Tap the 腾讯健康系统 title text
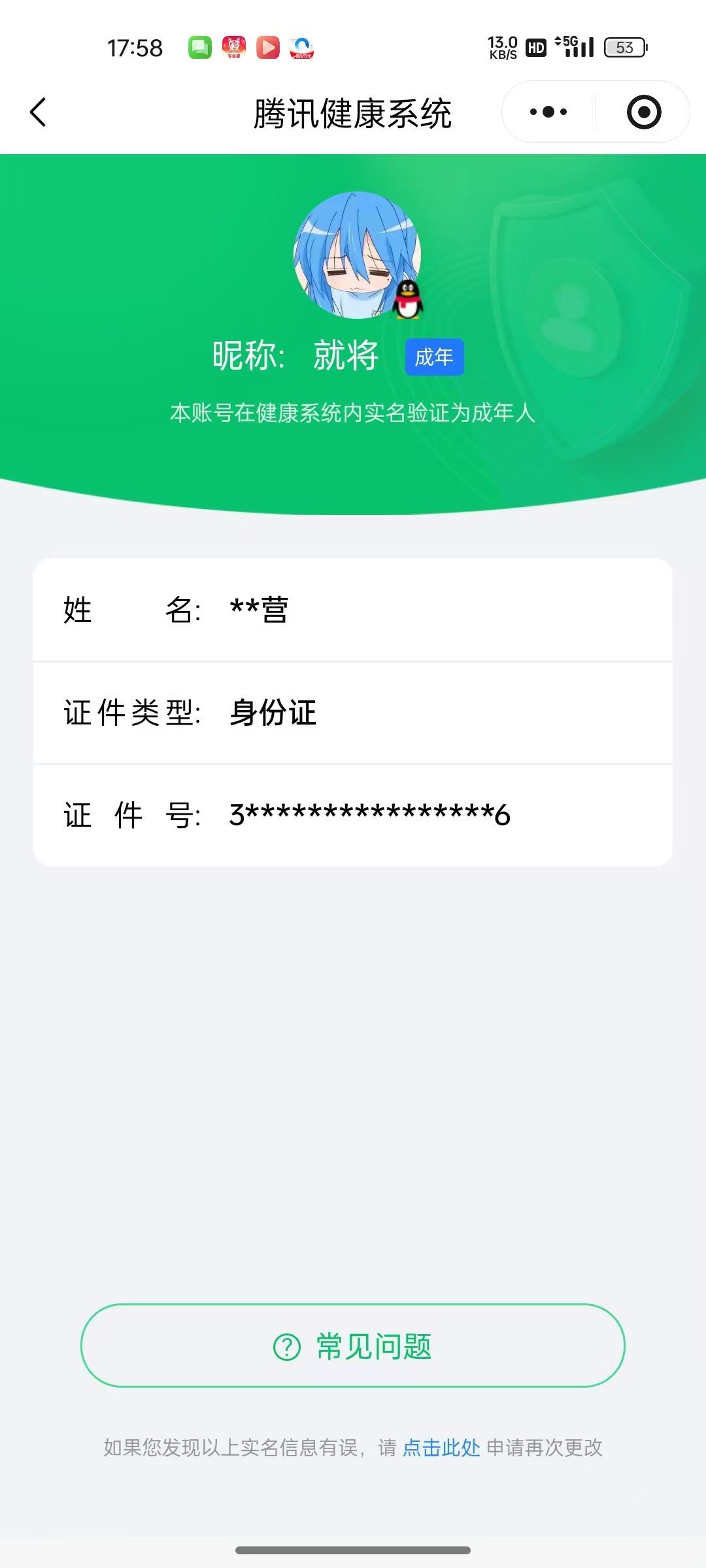 tap(353, 111)
